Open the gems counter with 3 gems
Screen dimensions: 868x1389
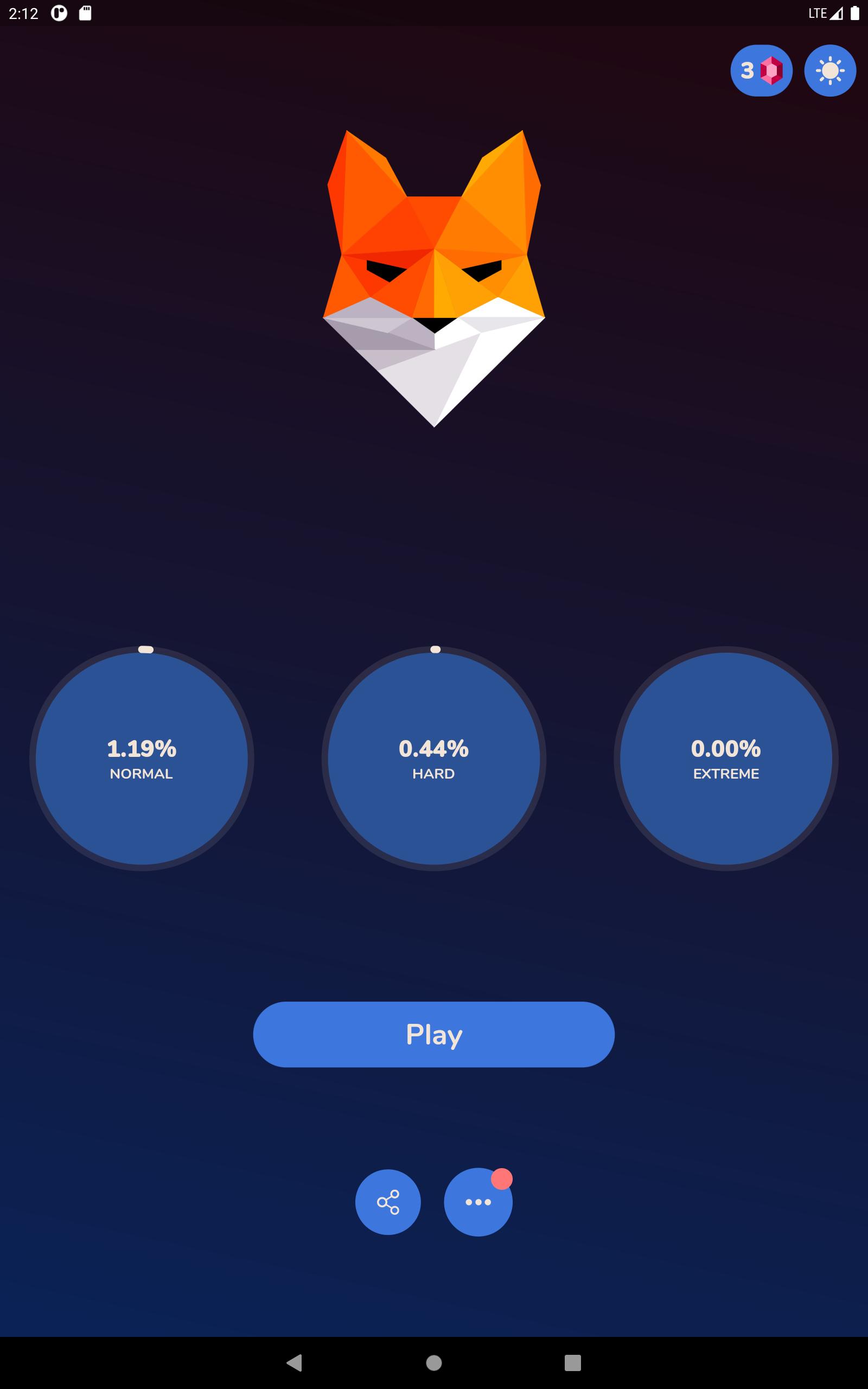click(x=761, y=71)
